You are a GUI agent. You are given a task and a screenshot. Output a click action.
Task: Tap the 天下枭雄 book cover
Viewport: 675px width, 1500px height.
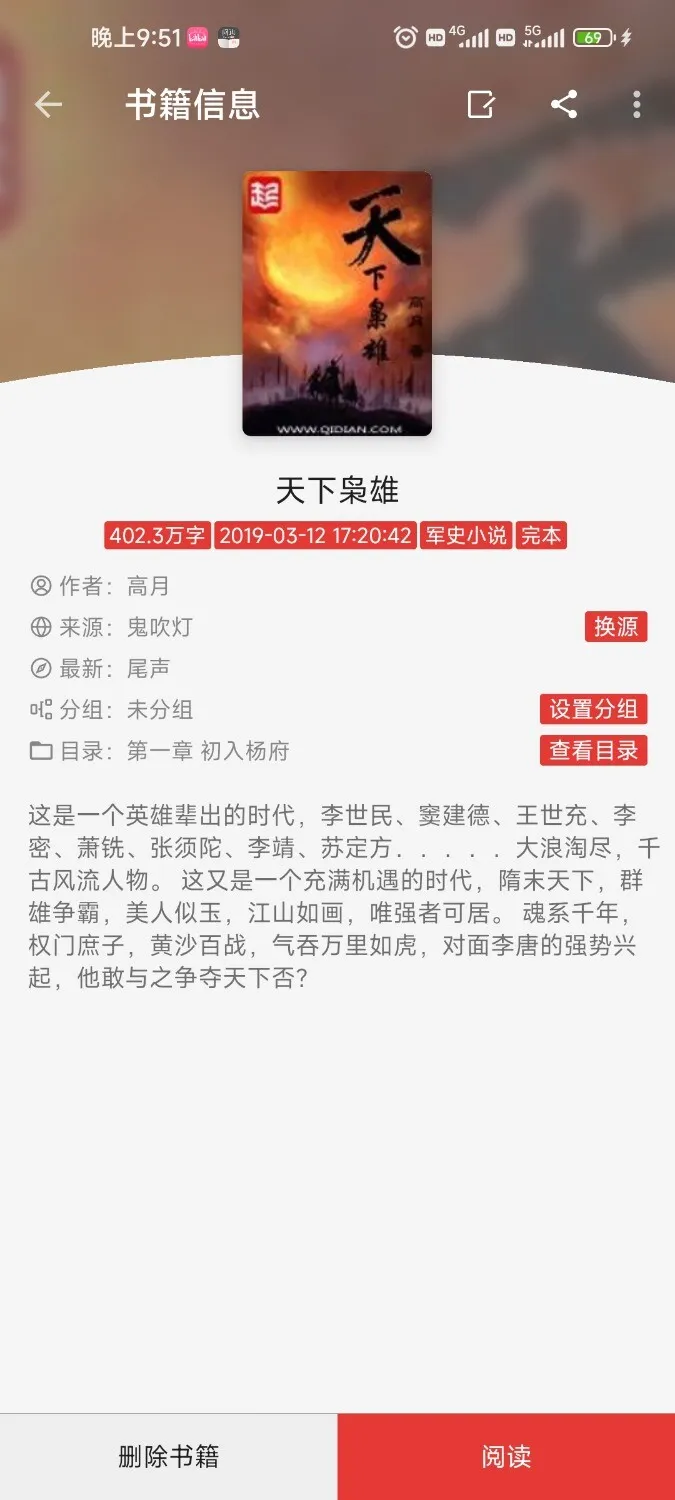pyautogui.click(x=337, y=303)
